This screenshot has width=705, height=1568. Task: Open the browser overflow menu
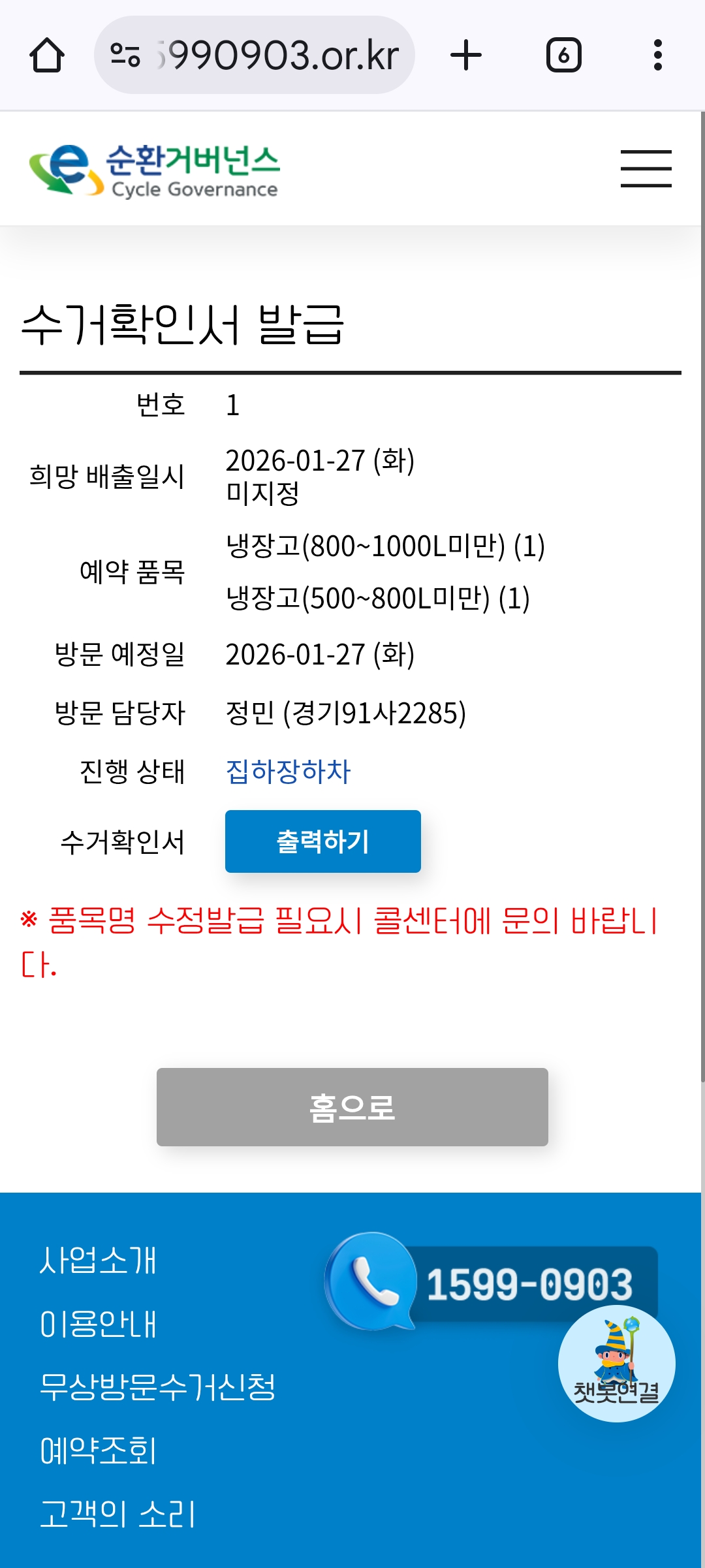pyautogui.click(x=658, y=55)
